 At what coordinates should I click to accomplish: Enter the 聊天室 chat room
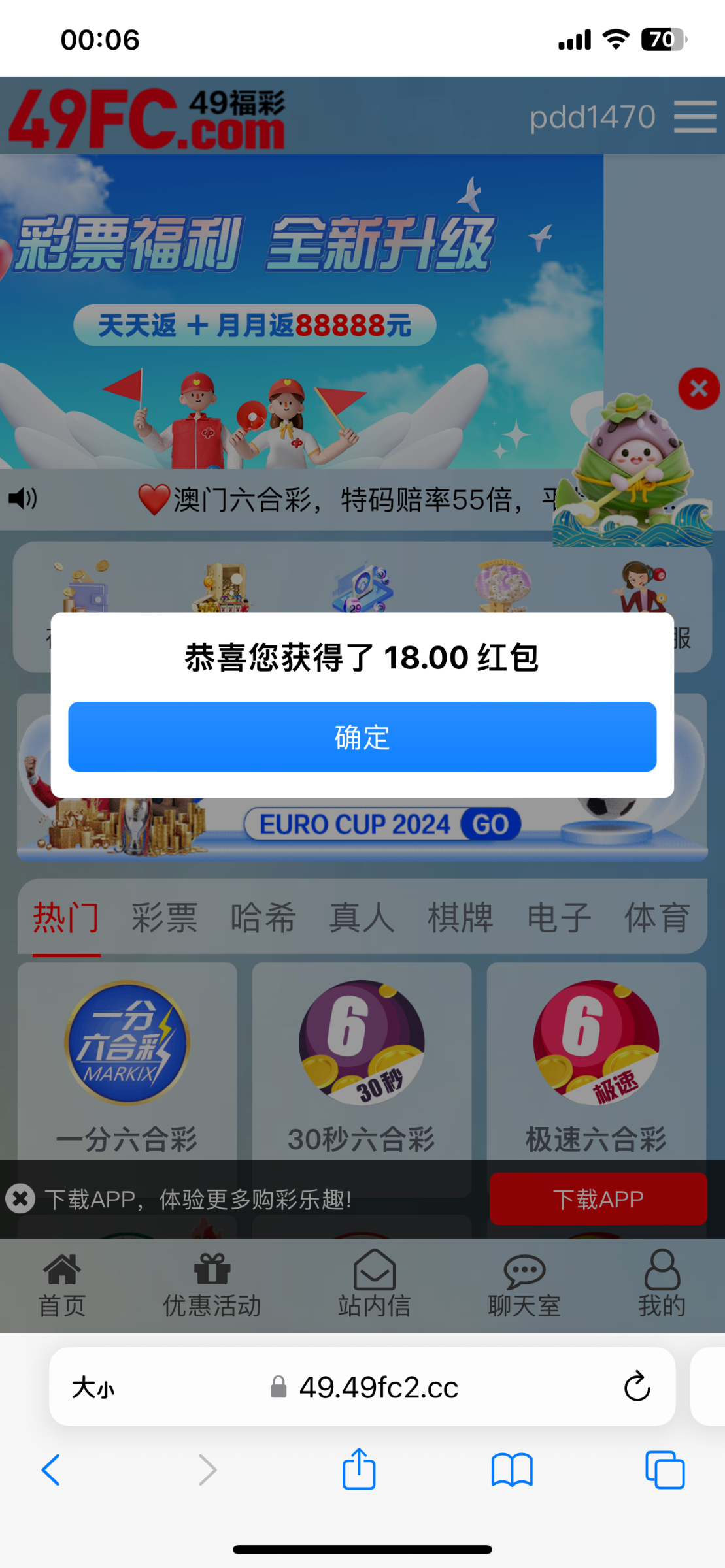click(524, 1285)
